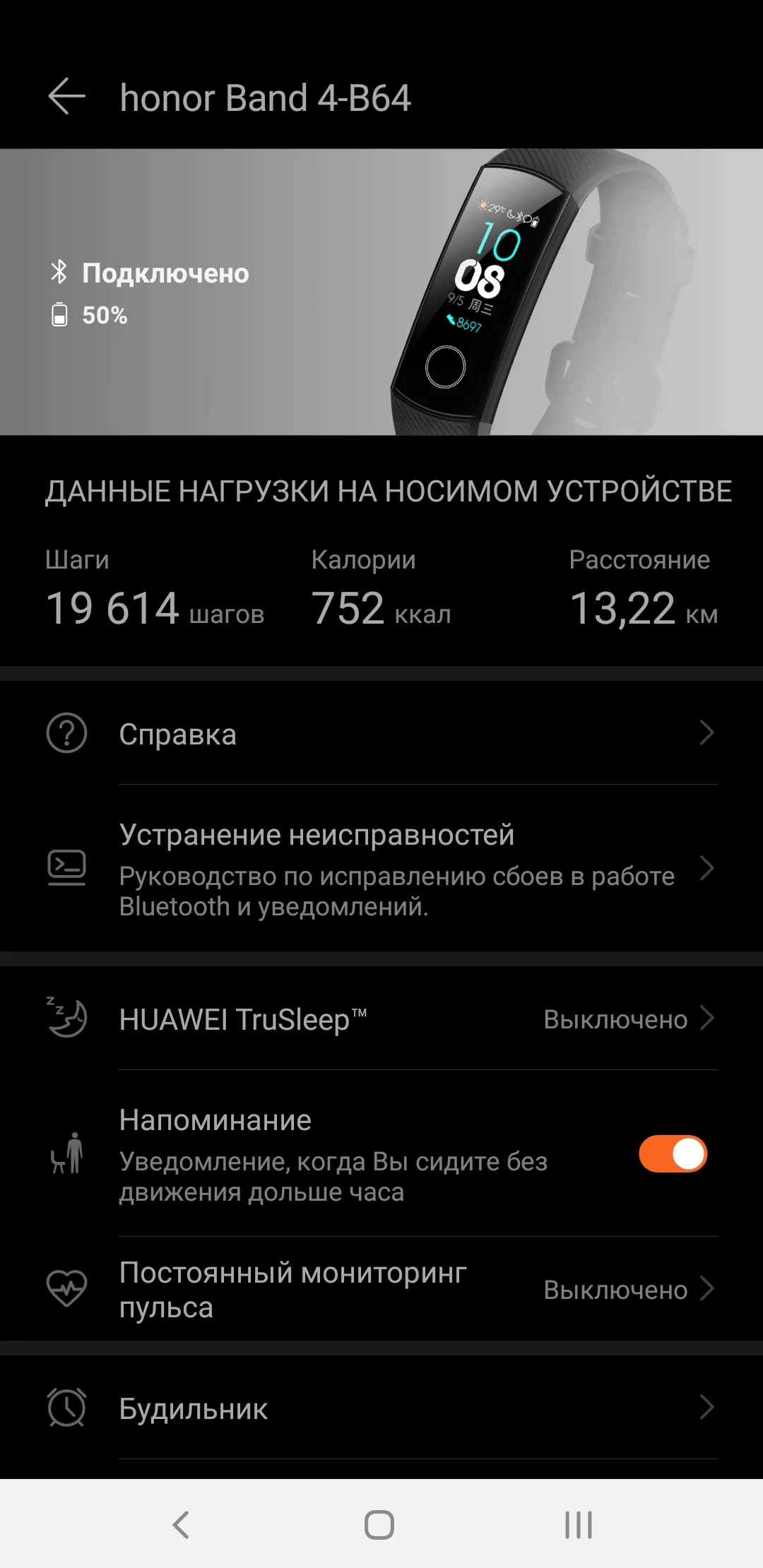Open the Справка question mark icon

pyautogui.click(x=66, y=734)
